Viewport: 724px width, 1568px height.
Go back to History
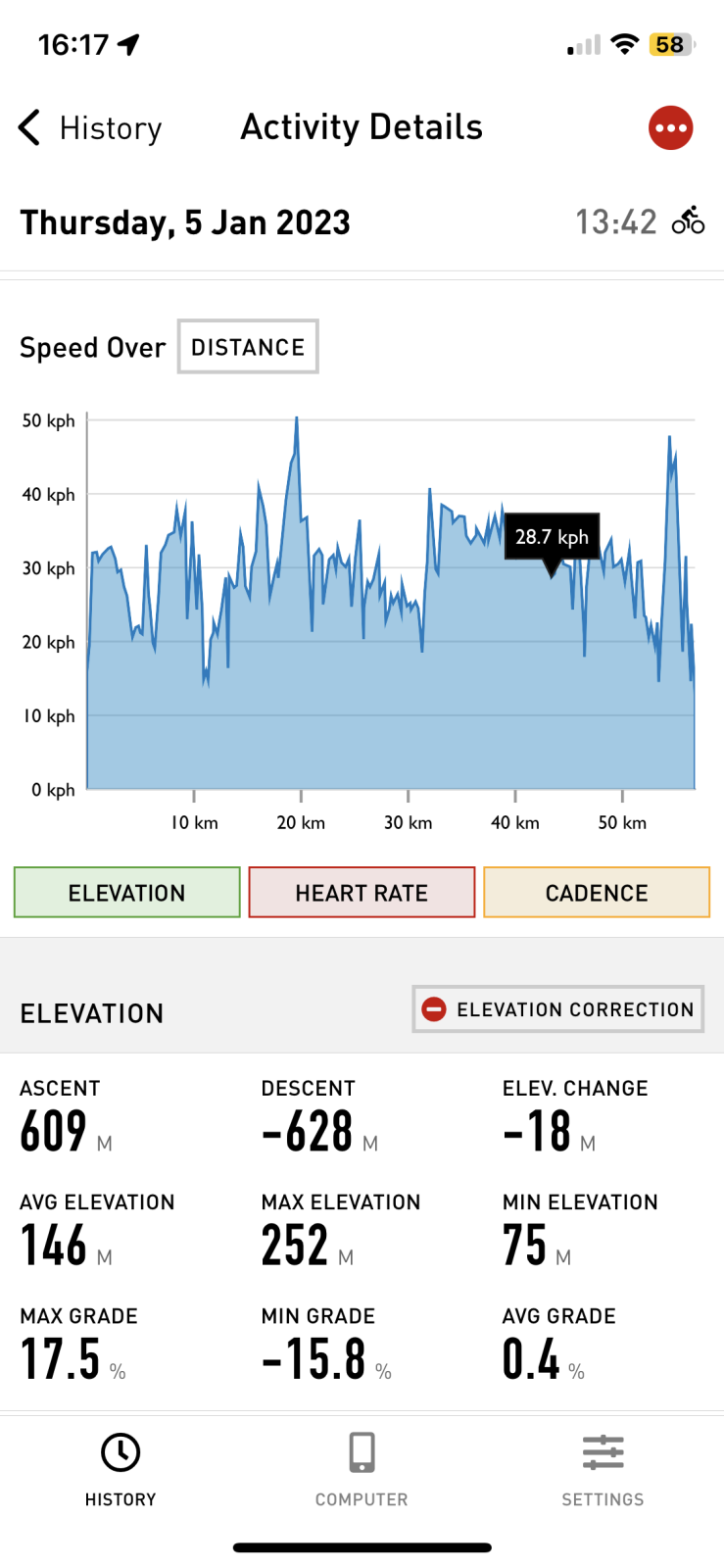coord(90,128)
